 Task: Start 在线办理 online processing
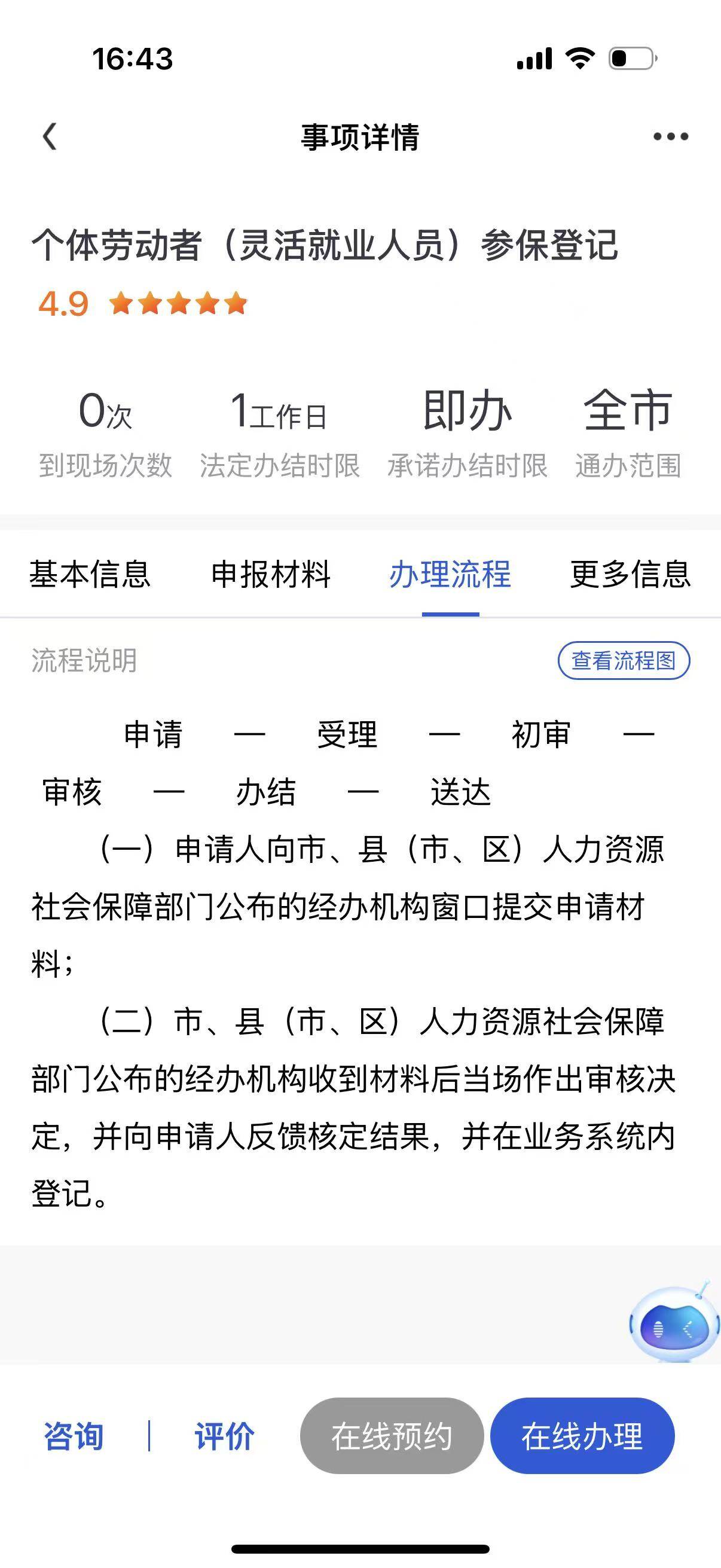[582, 1436]
